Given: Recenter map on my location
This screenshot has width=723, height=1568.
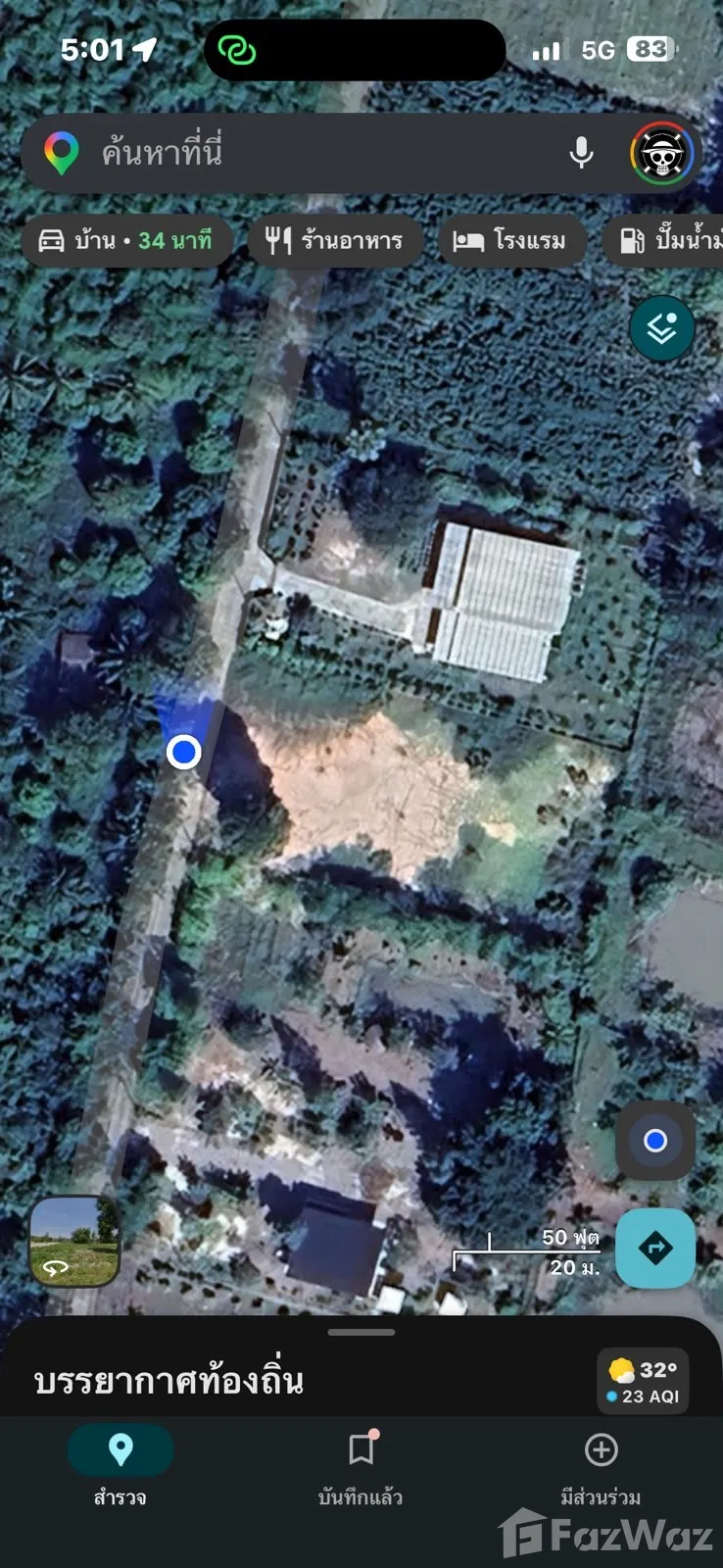Looking at the screenshot, I should 655,1141.
